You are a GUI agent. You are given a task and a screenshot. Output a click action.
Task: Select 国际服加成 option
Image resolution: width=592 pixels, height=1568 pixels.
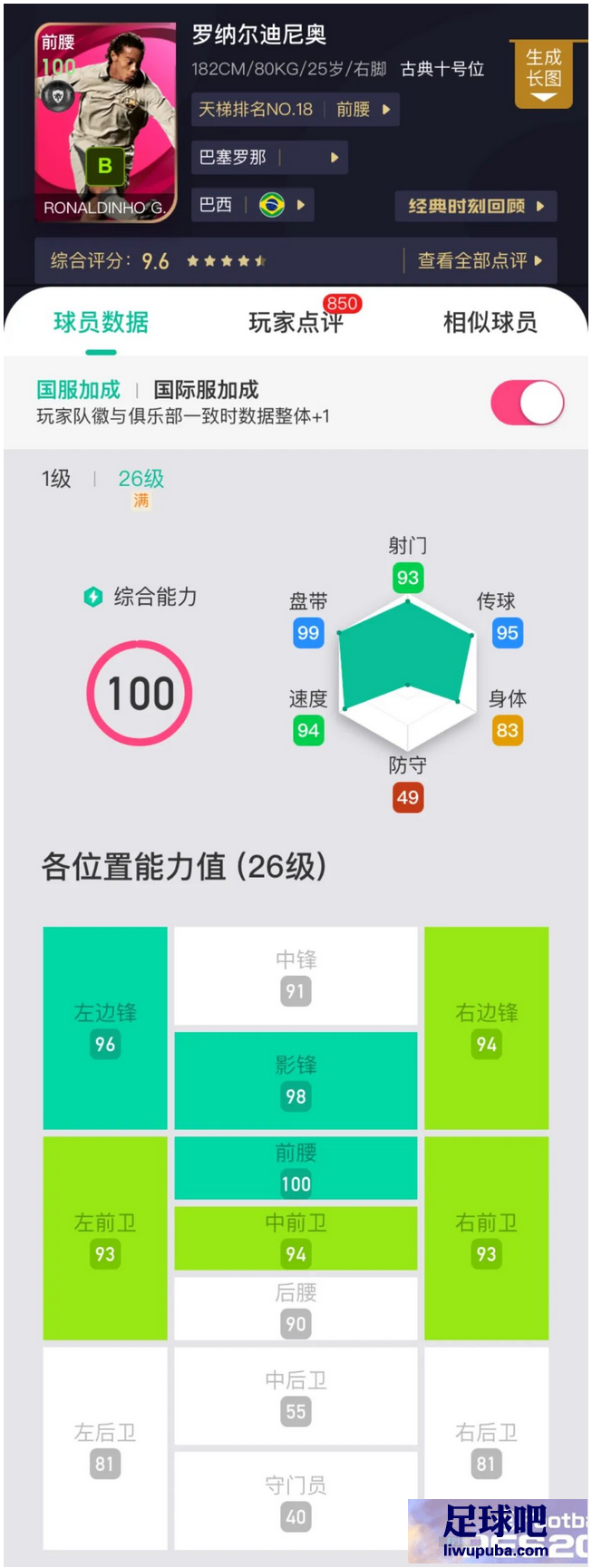tap(206, 390)
